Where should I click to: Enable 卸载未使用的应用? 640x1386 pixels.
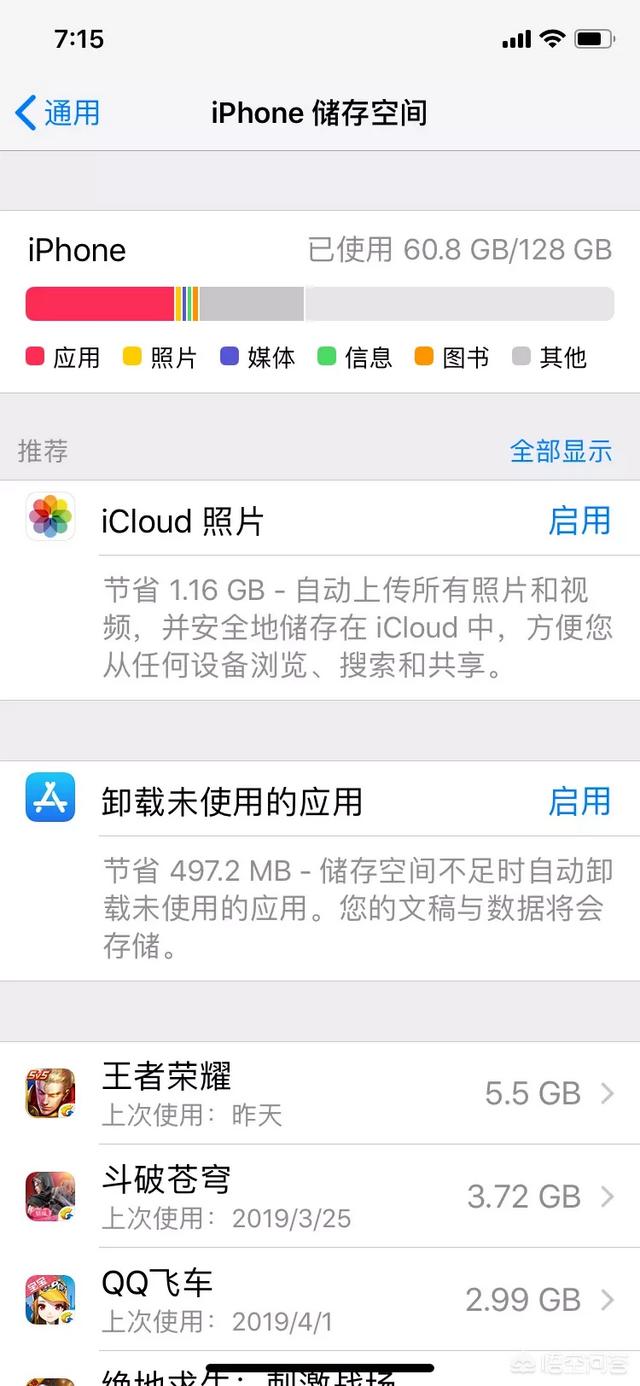pos(579,802)
